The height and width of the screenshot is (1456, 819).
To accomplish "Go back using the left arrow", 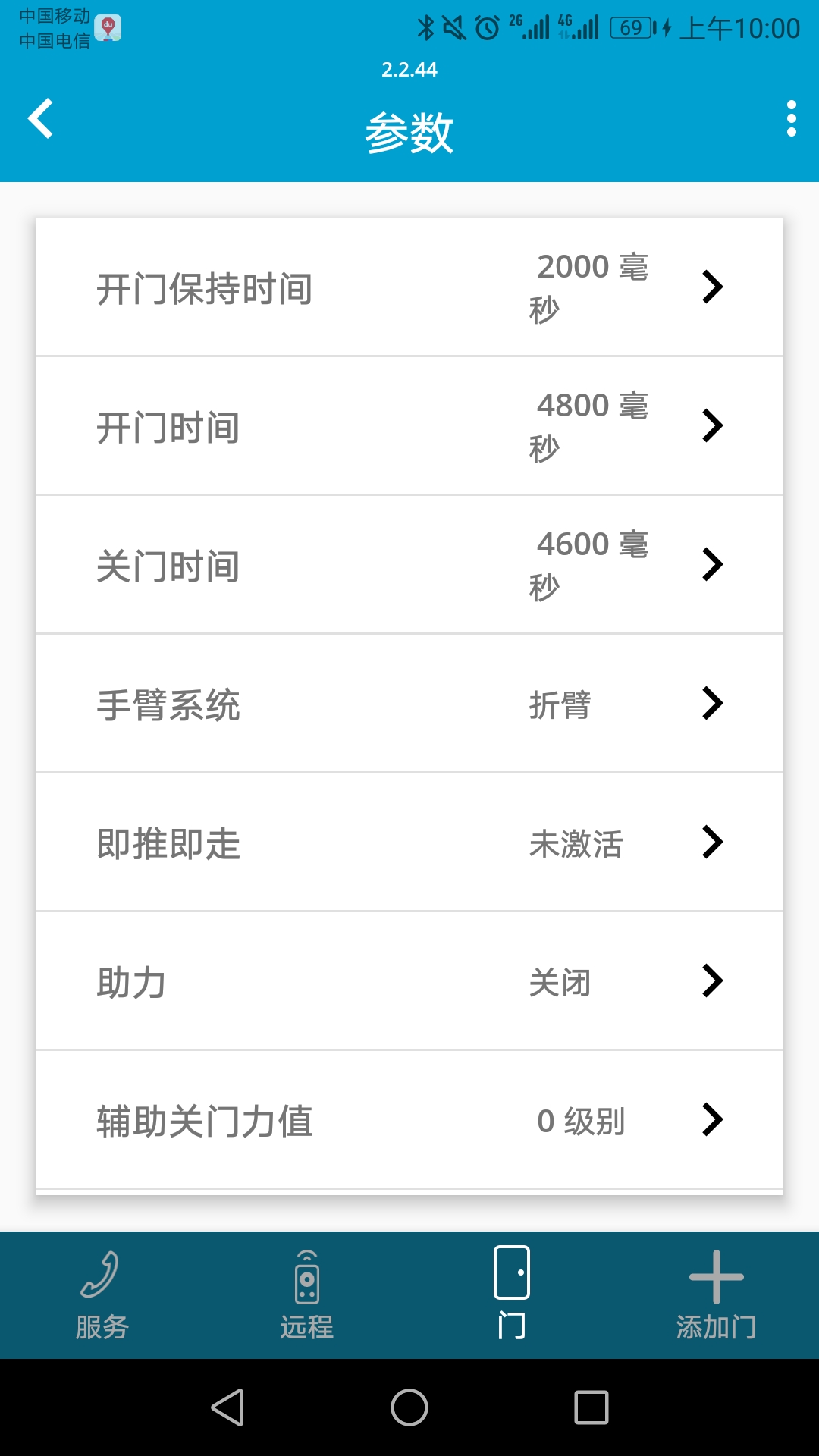I will pos(41,120).
